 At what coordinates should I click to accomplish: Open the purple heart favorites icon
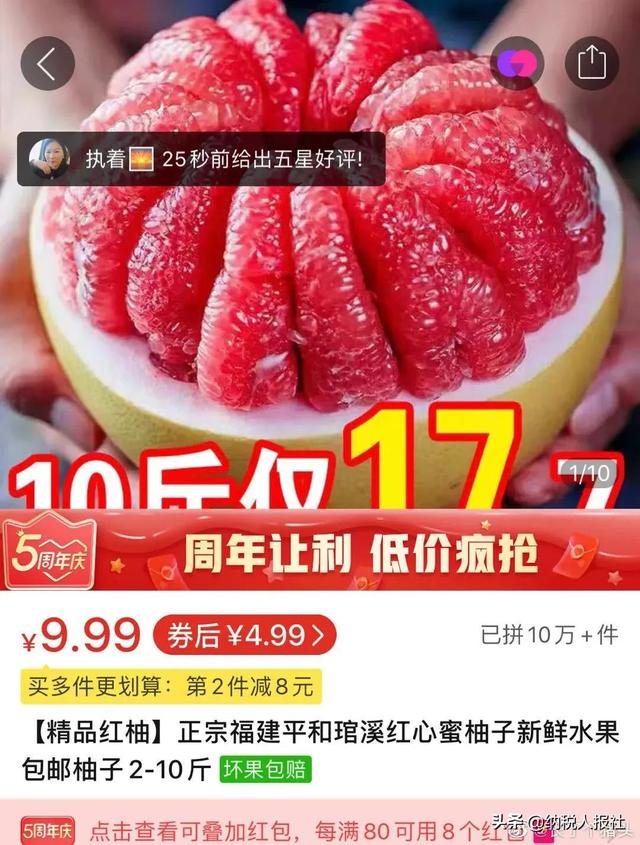(517, 63)
